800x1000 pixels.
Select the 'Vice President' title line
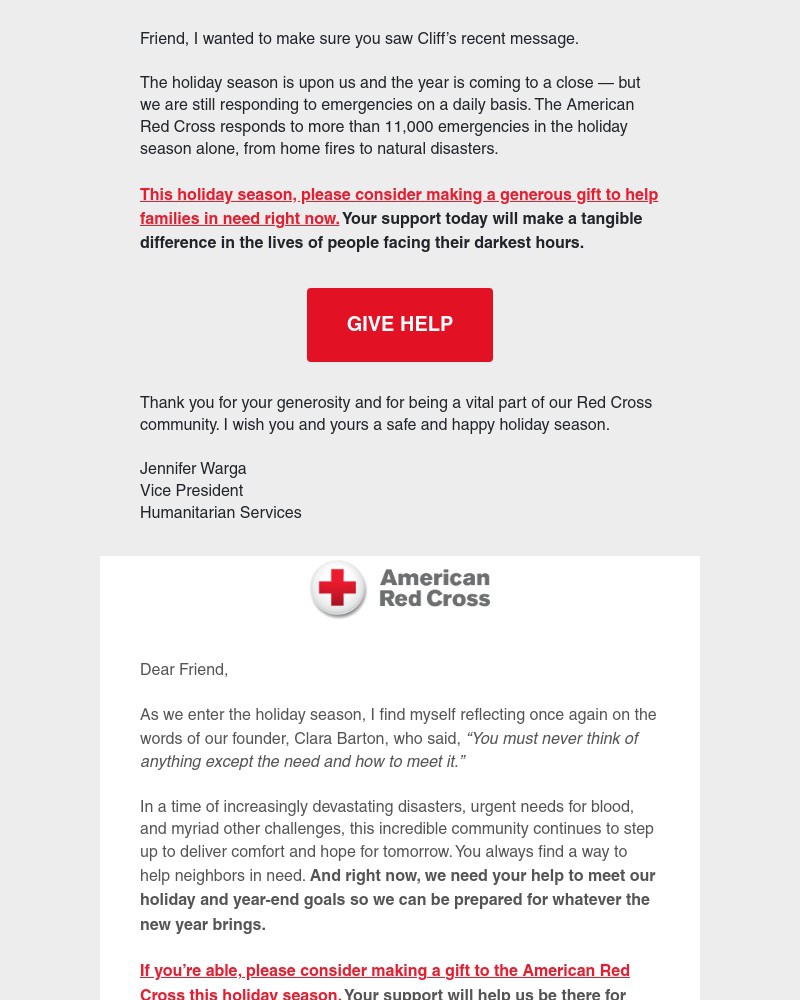tap(191, 491)
